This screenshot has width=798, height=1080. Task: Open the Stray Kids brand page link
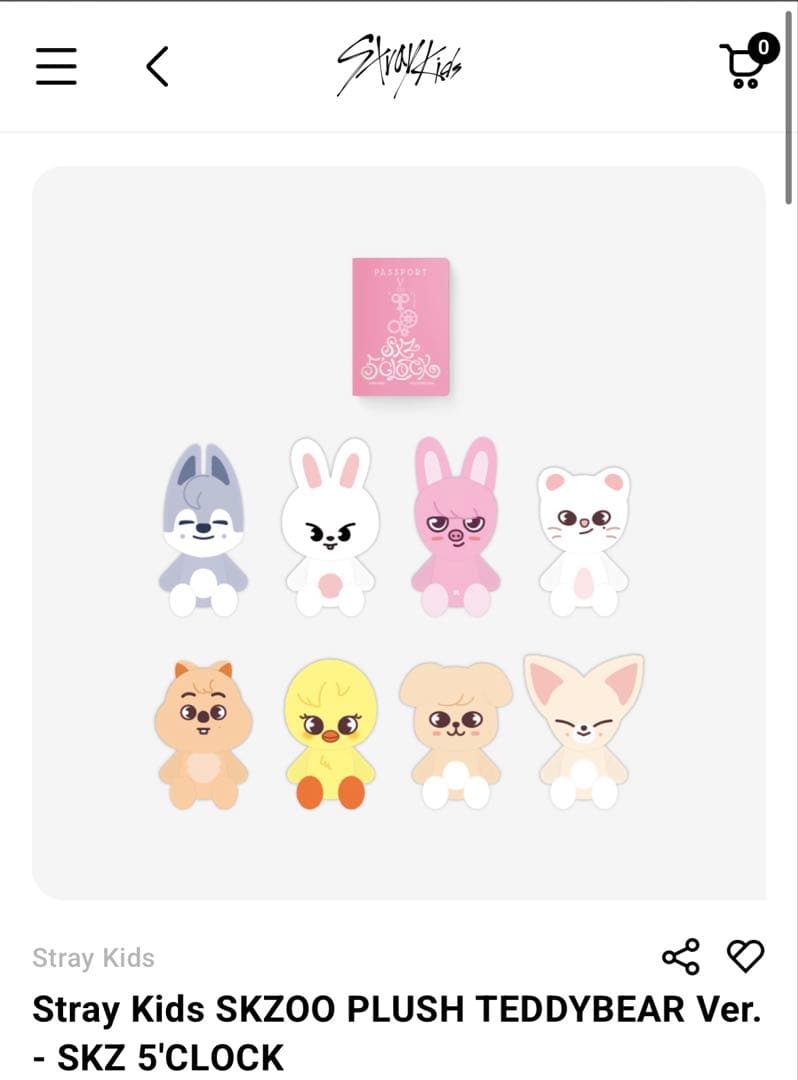point(92,958)
